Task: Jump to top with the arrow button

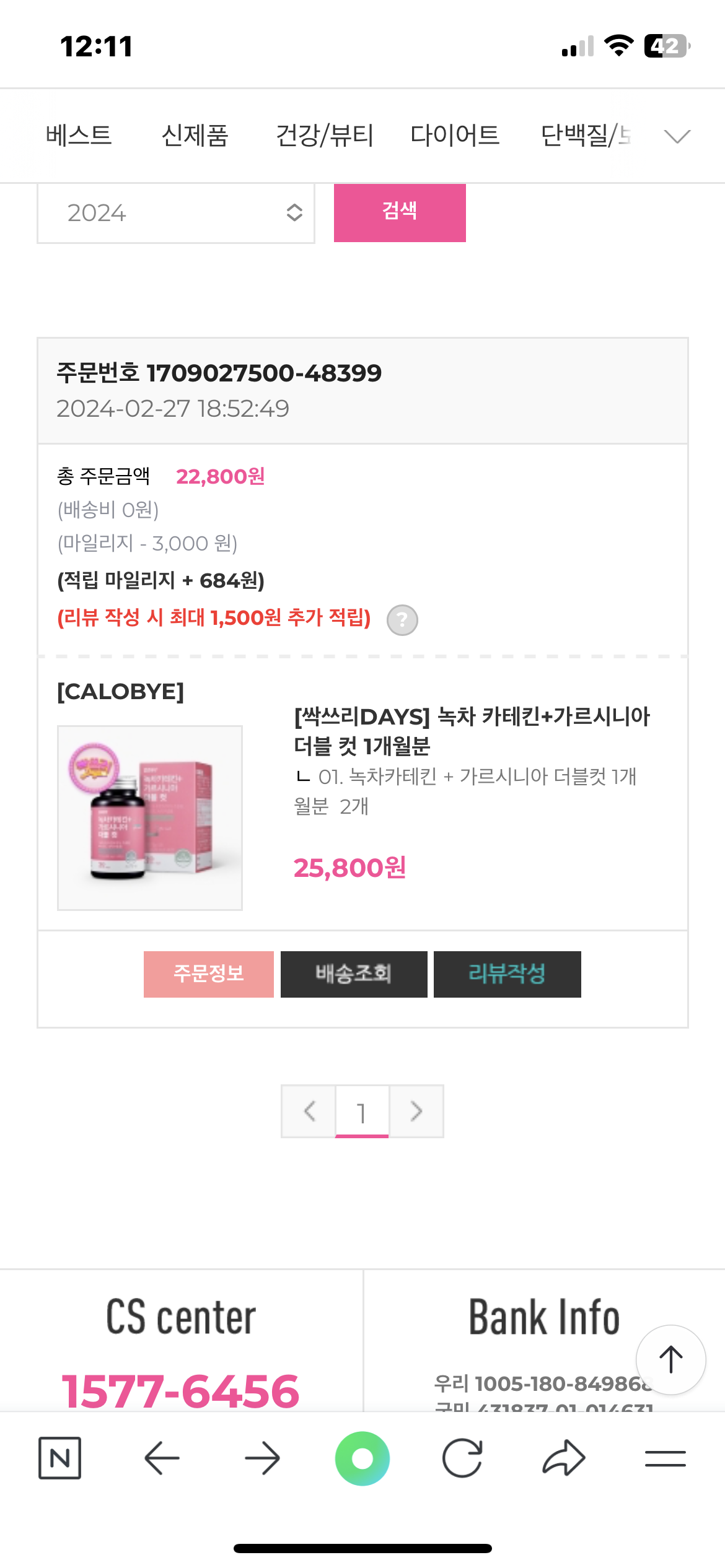Action: [x=670, y=1360]
